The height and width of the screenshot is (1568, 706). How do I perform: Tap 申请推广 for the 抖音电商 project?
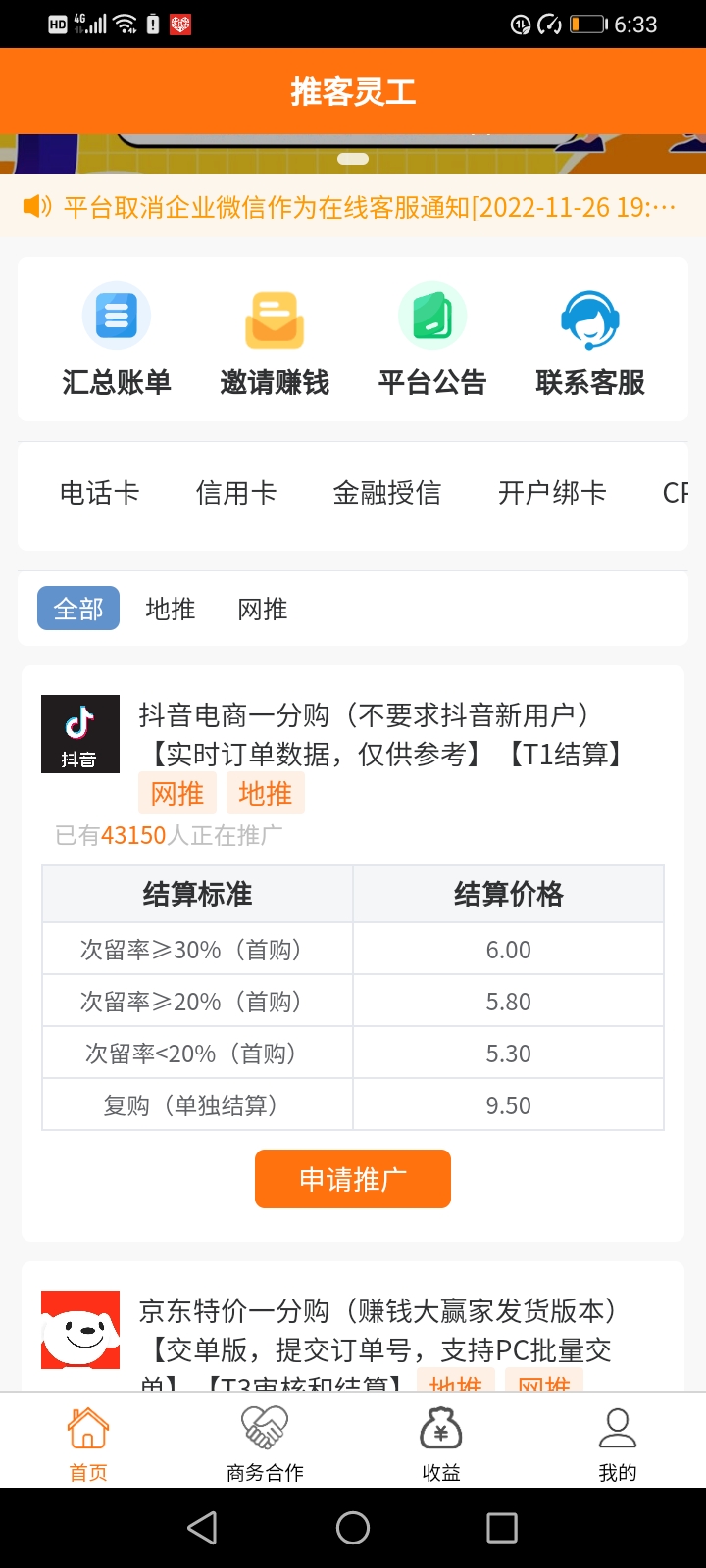[x=353, y=1179]
